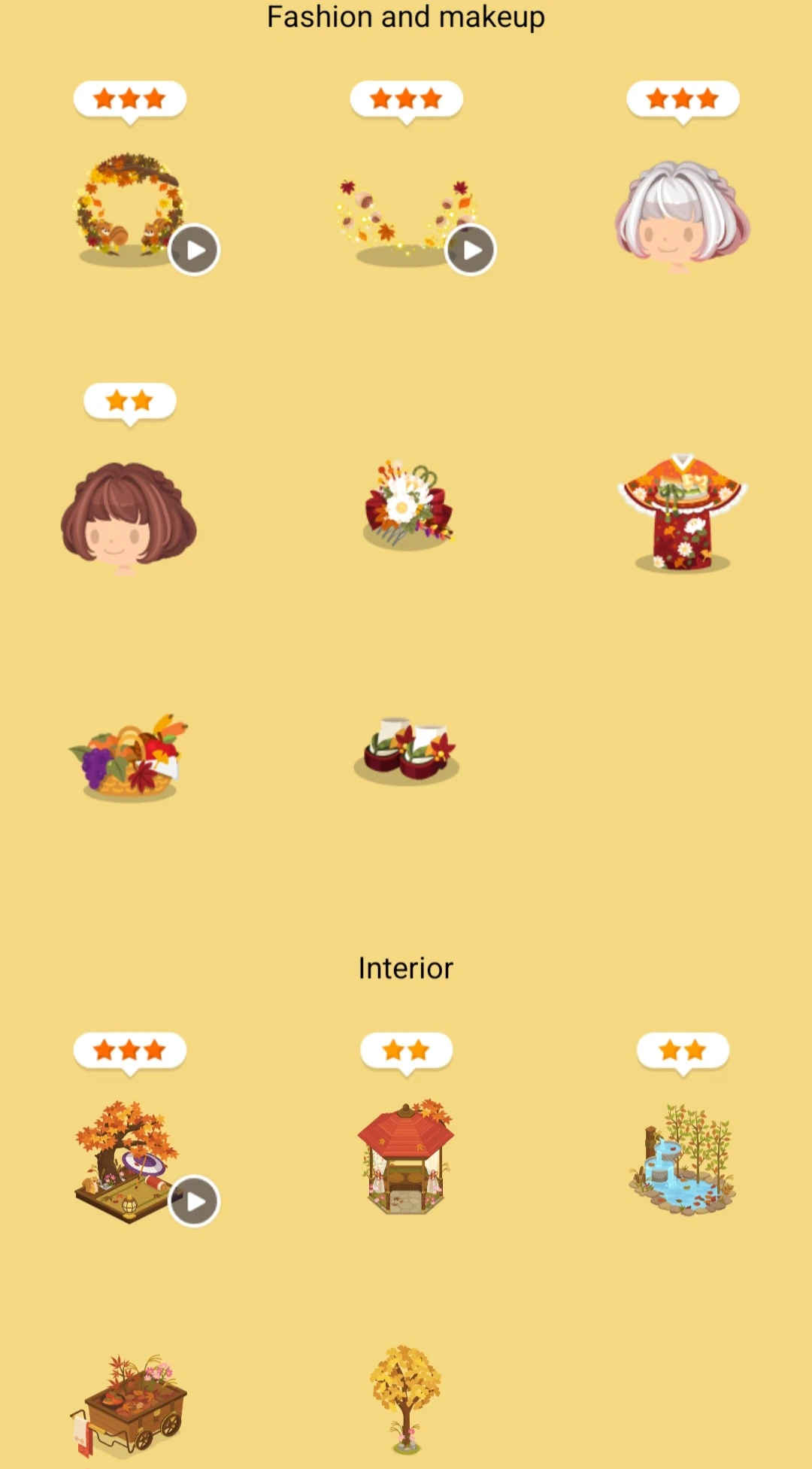Screen dimensions: 812x1469
Task: Click the Interior section title
Action: point(406,968)
